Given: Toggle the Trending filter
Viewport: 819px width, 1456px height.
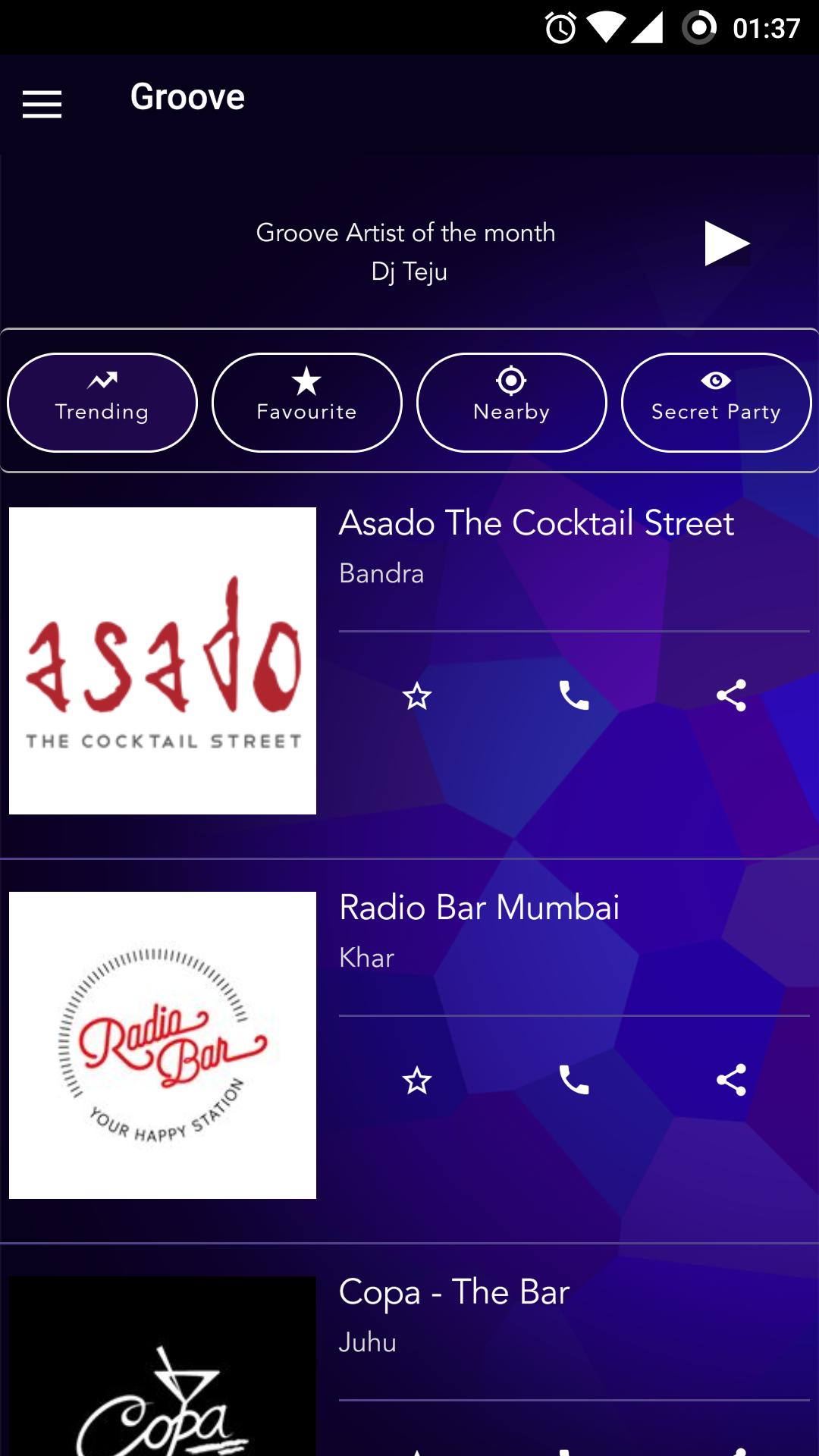Looking at the screenshot, I should [102, 402].
